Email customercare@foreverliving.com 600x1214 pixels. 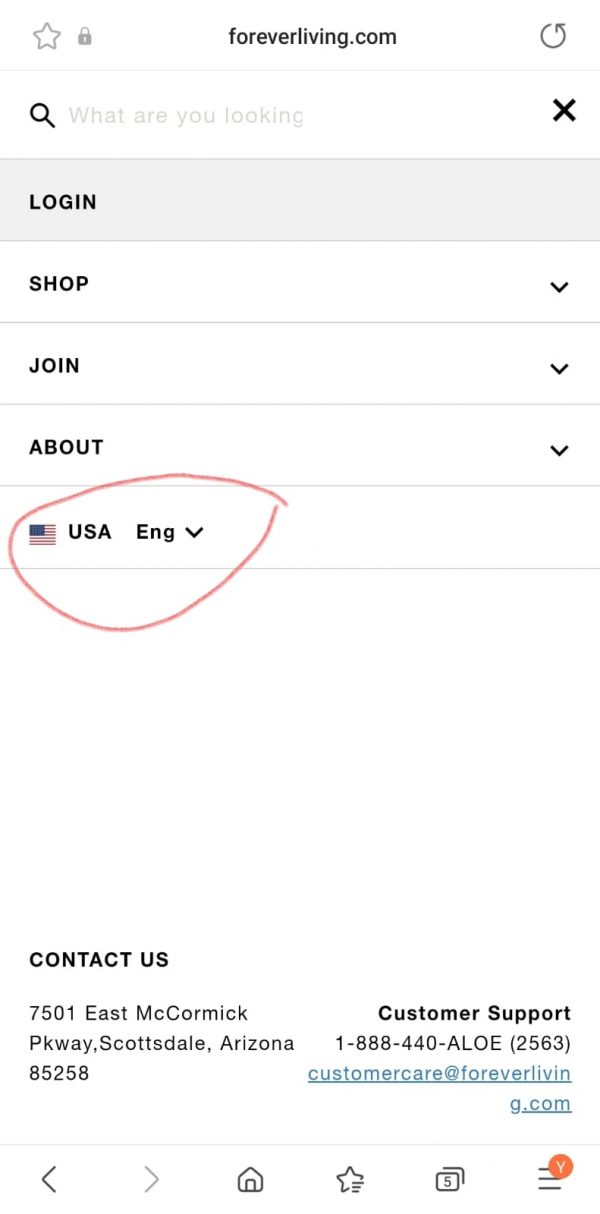click(x=440, y=1074)
